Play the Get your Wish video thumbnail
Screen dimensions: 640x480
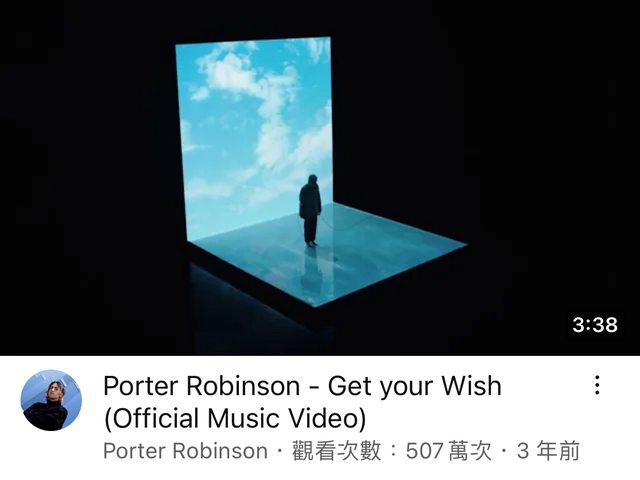(x=320, y=178)
